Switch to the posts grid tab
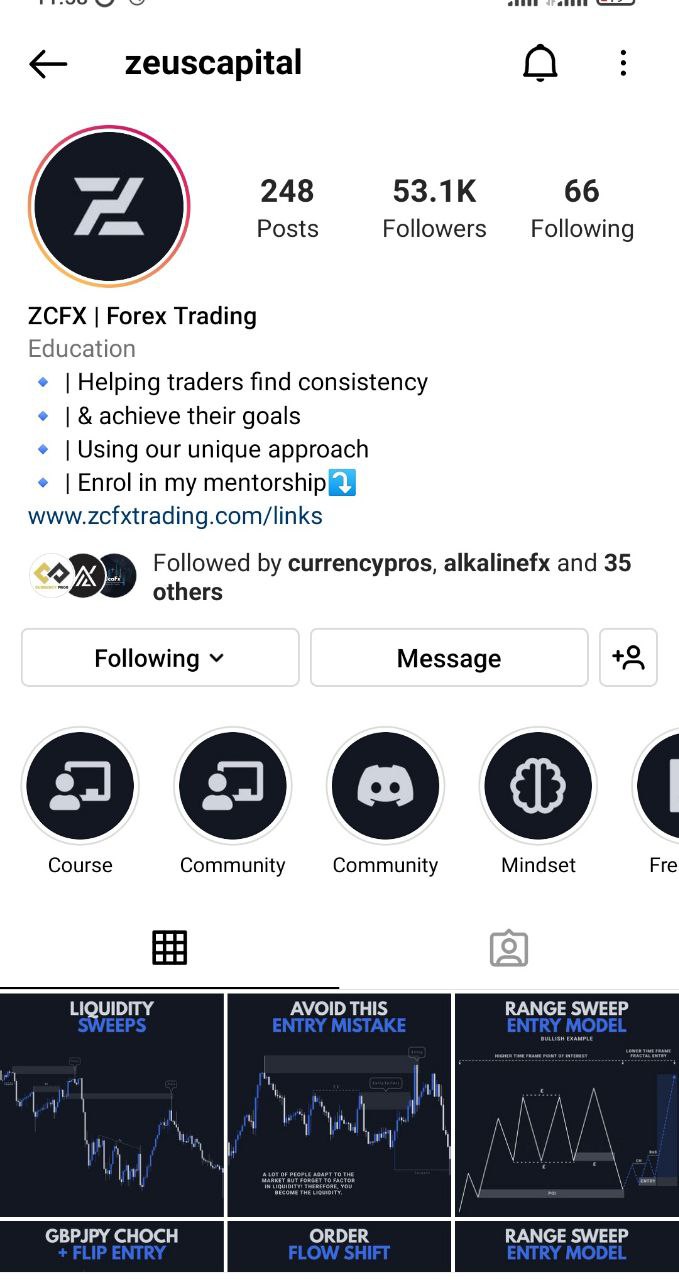679x1280 pixels. pos(169,947)
